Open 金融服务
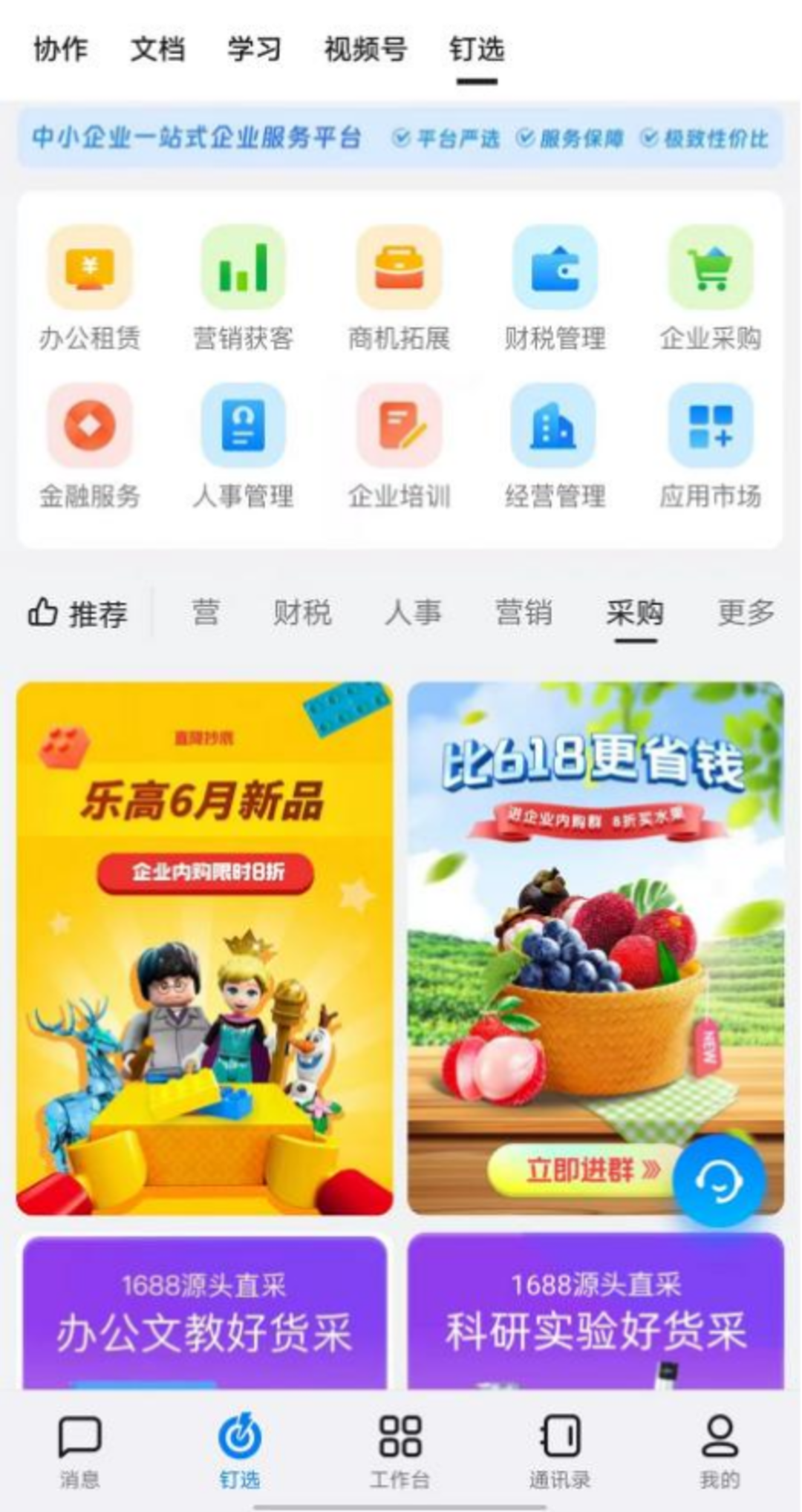This screenshot has width=802, height=1512. click(89, 445)
